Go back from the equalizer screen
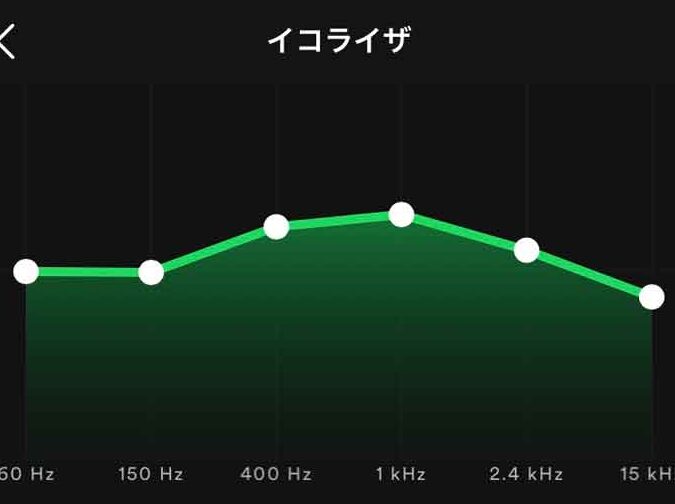This screenshot has width=675, height=504. point(6,41)
